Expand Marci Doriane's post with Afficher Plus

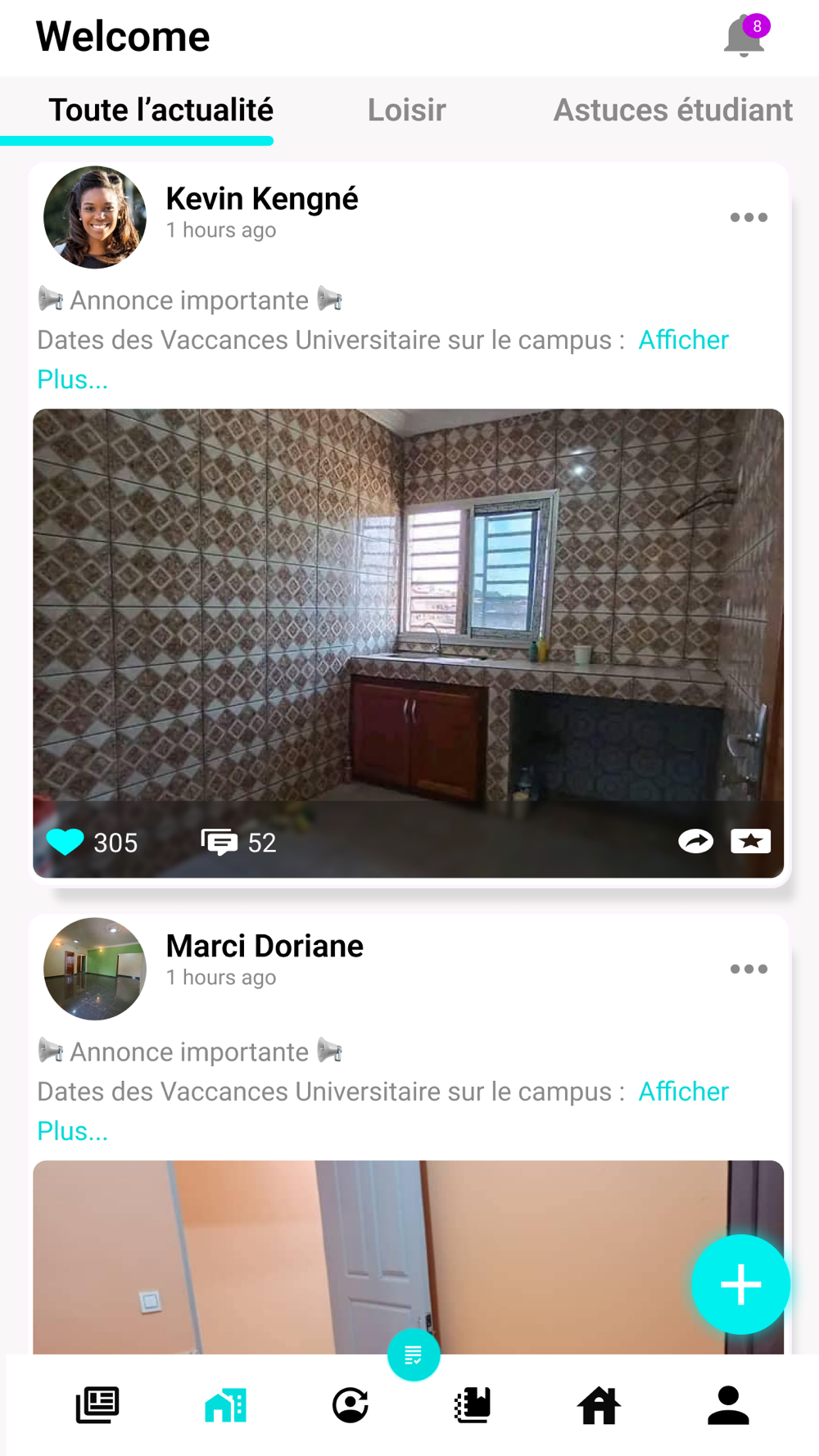(x=683, y=1092)
